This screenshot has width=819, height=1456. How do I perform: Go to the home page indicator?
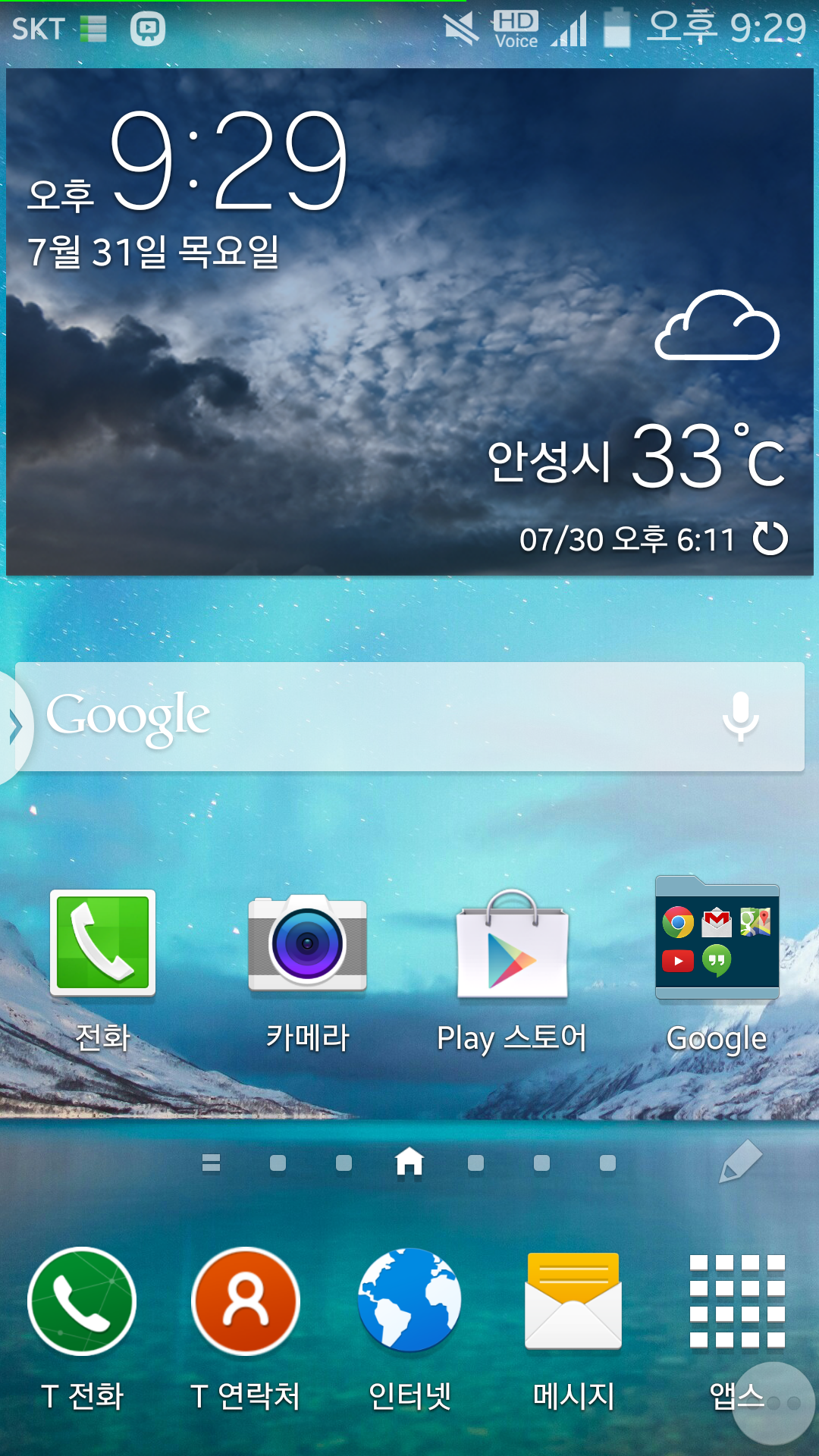click(409, 1162)
